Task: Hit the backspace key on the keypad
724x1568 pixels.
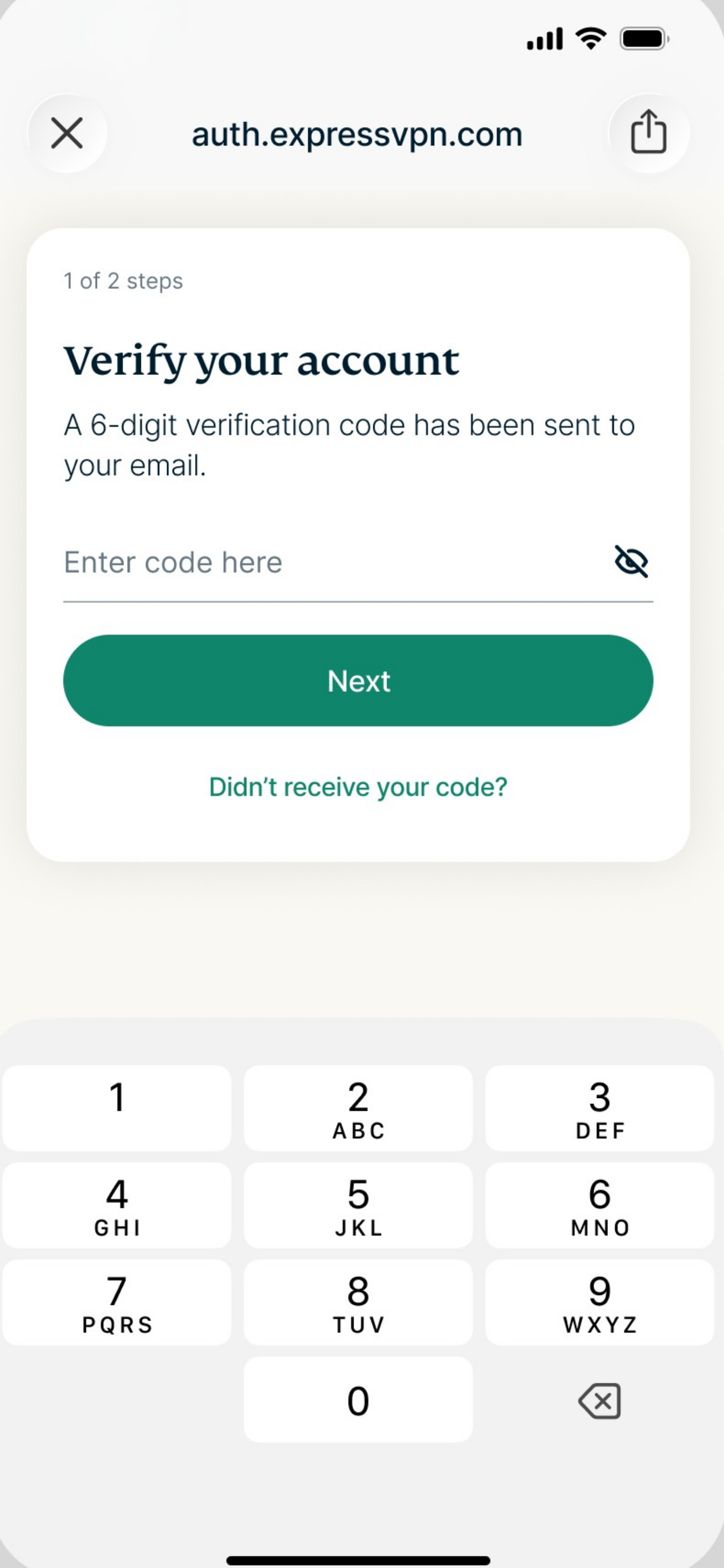Action: point(600,1401)
